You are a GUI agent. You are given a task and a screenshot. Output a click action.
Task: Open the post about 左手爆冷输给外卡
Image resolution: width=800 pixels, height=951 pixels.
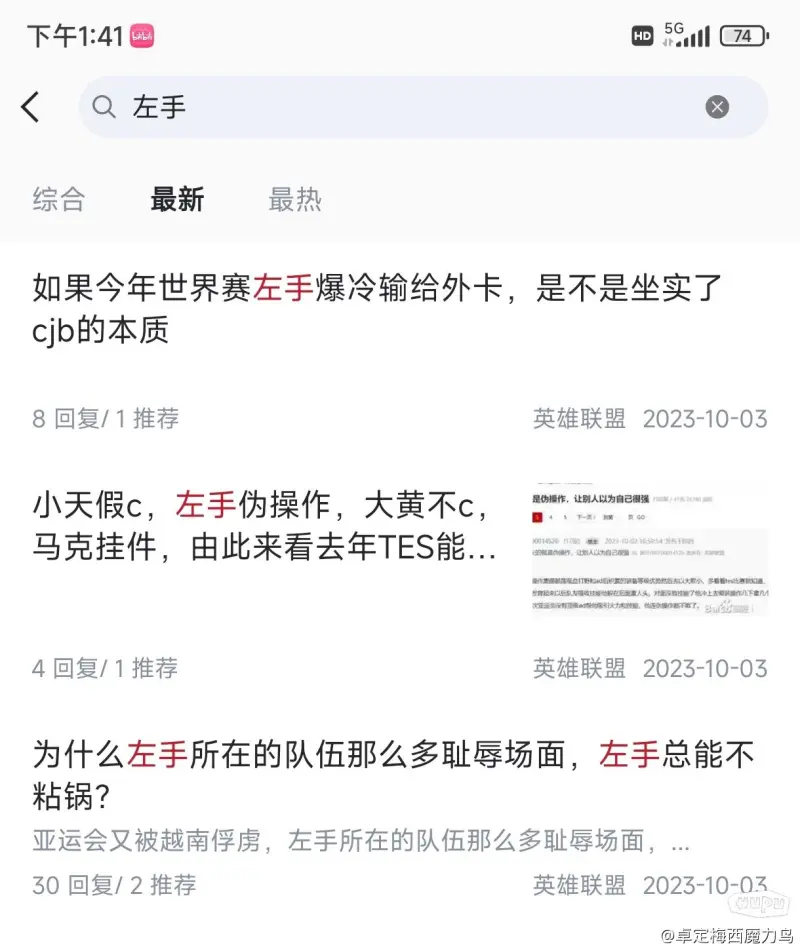coord(377,308)
